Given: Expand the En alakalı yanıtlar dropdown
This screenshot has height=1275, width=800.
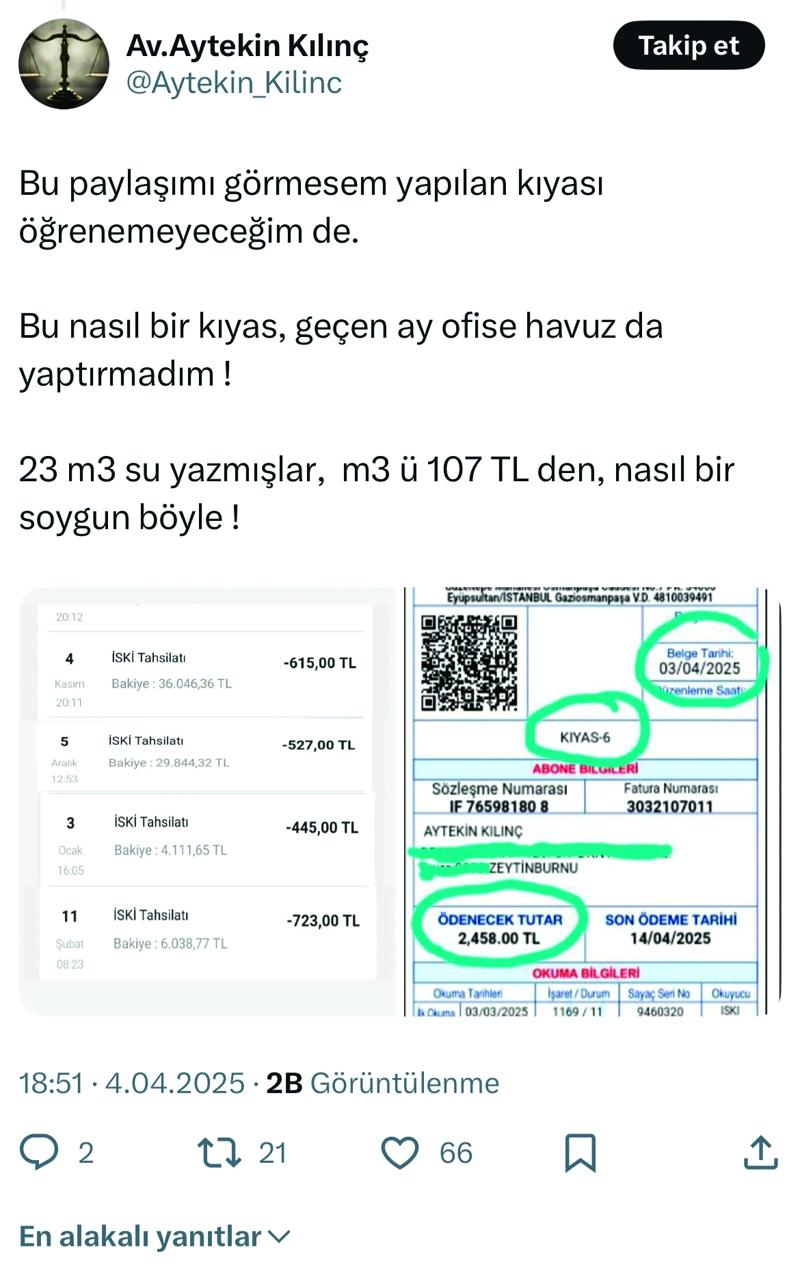Looking at the screenshot, I should click(x=155, y=1236).
